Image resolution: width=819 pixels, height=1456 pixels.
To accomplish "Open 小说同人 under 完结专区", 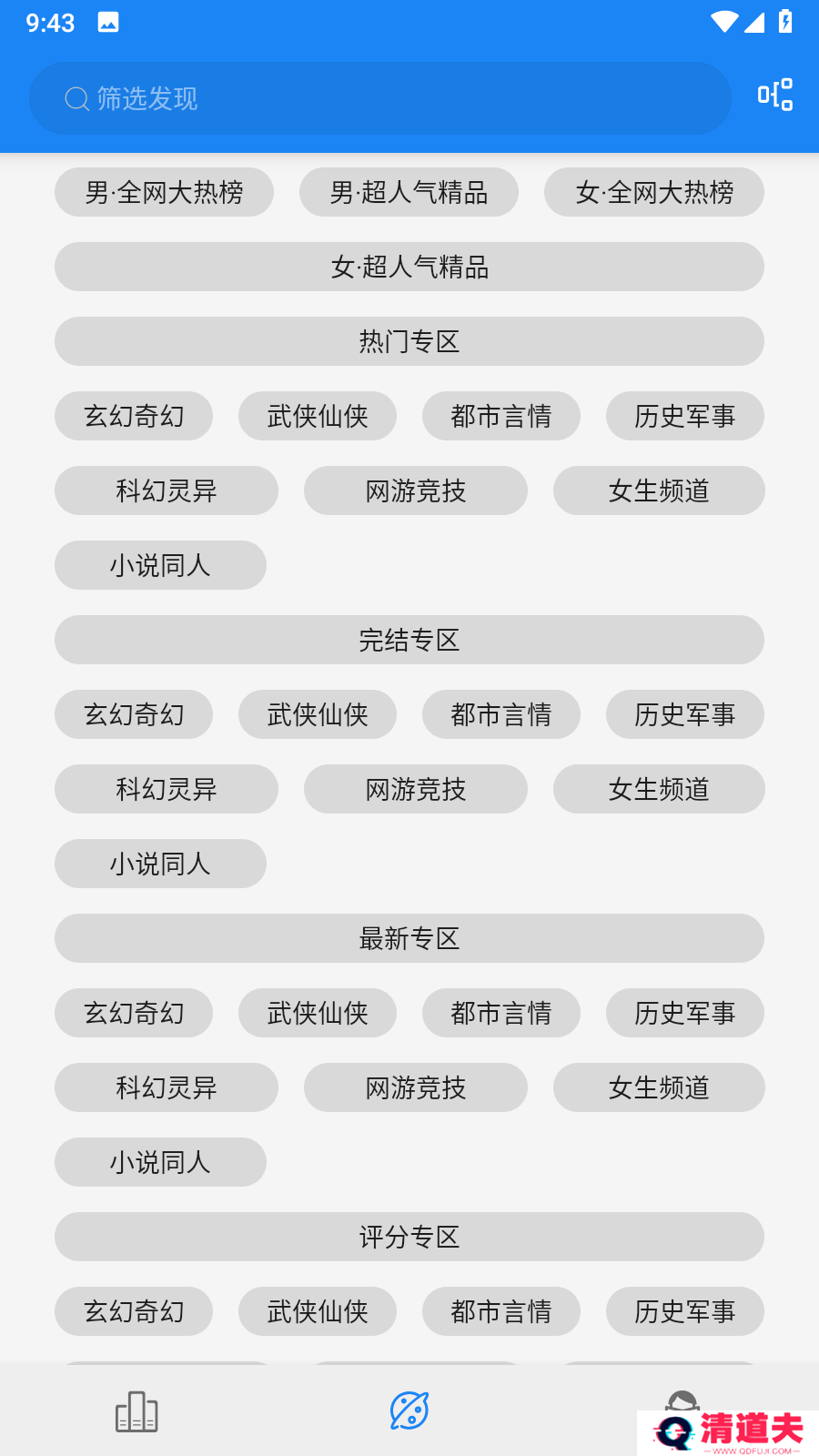I will point(160,864).
